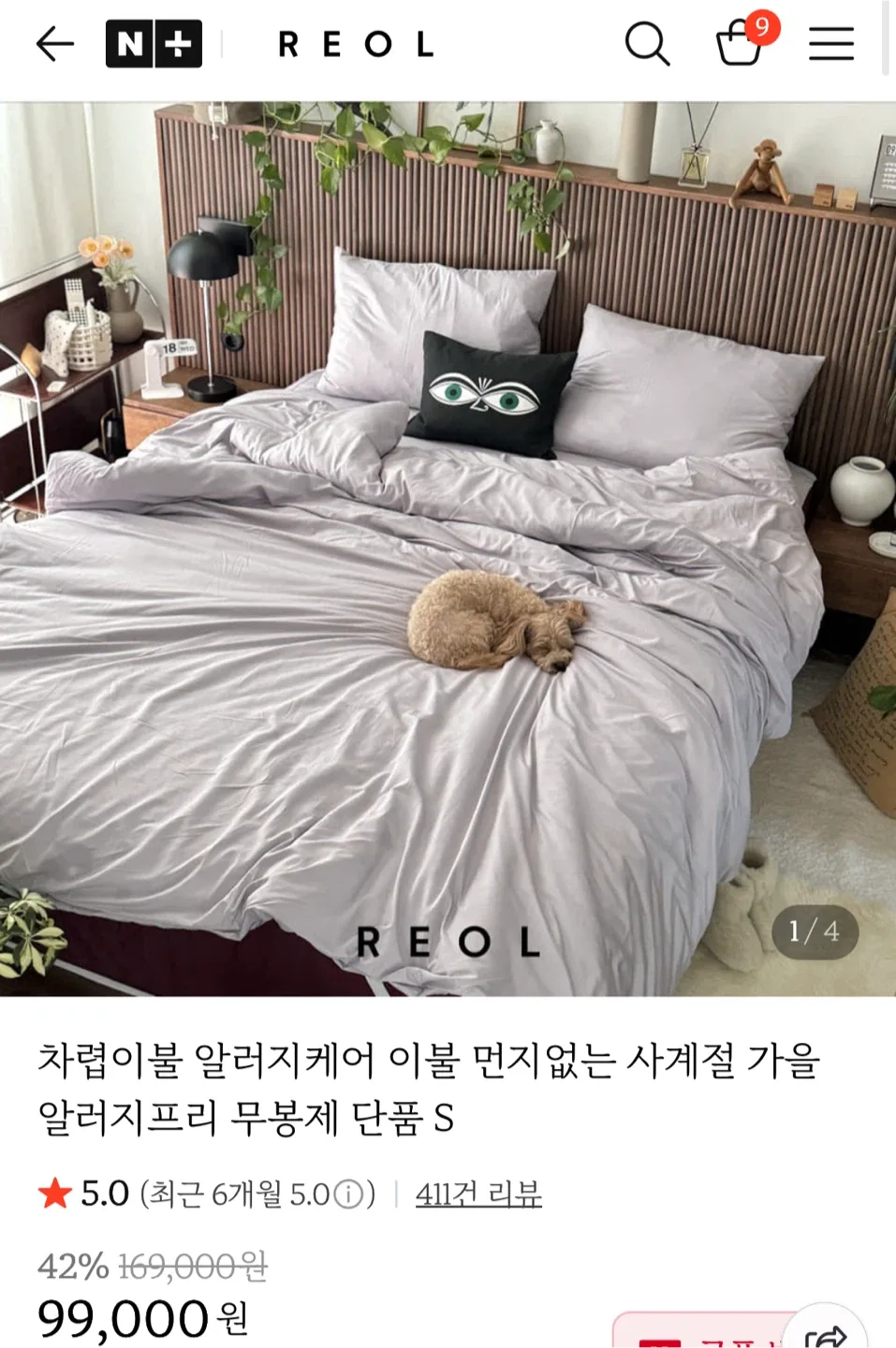
Task: Open the hamburger menu
Action: click(831, 44)
